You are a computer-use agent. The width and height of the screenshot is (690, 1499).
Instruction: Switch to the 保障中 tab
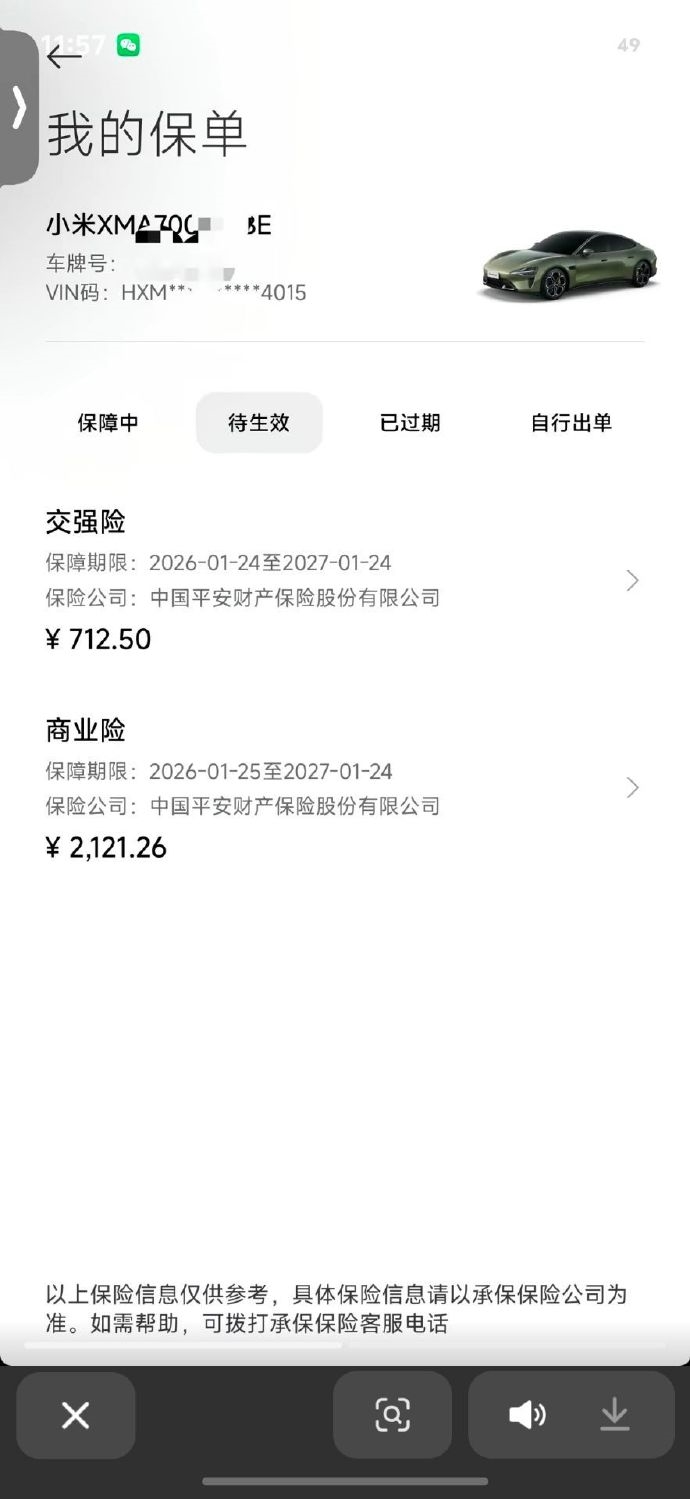tap(108, 423)
